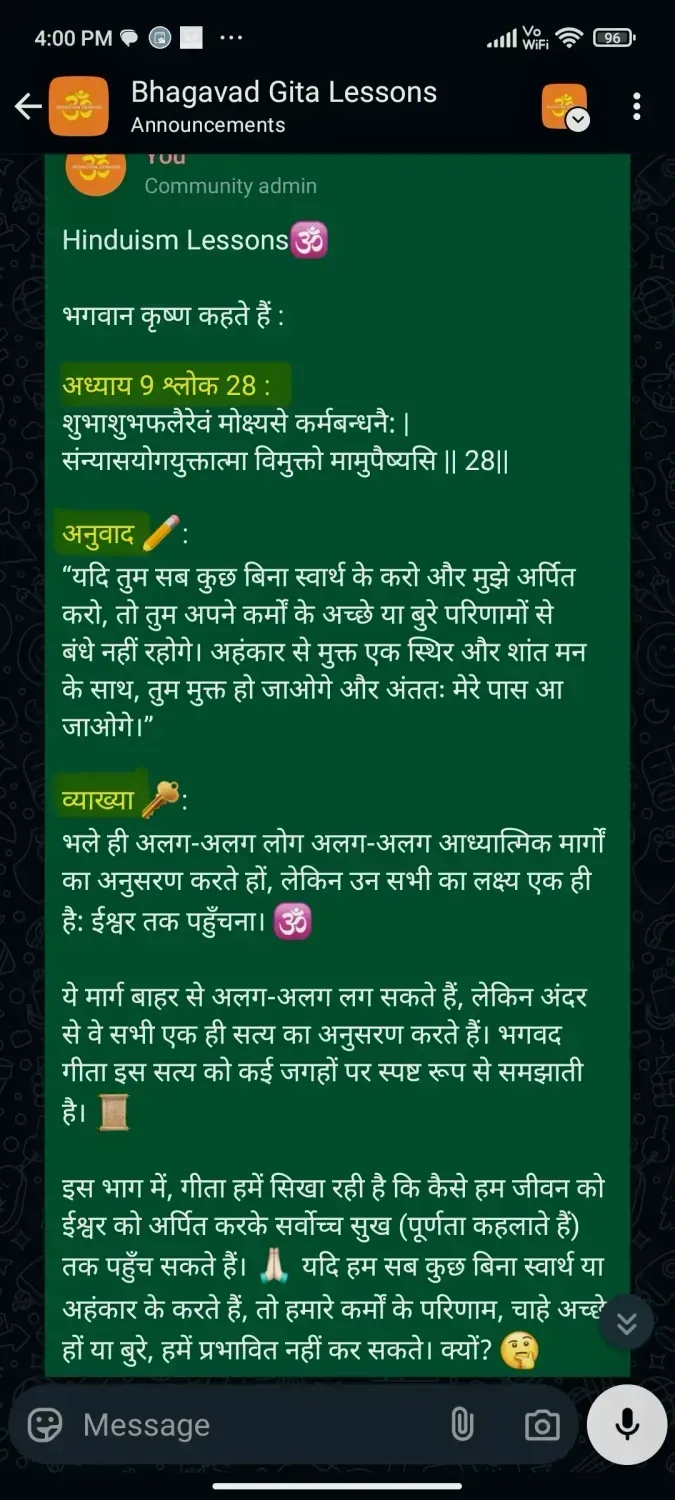Screen dimensions: 675x1500
Task: Jump to the latest messages
Action: [627, 1323]
